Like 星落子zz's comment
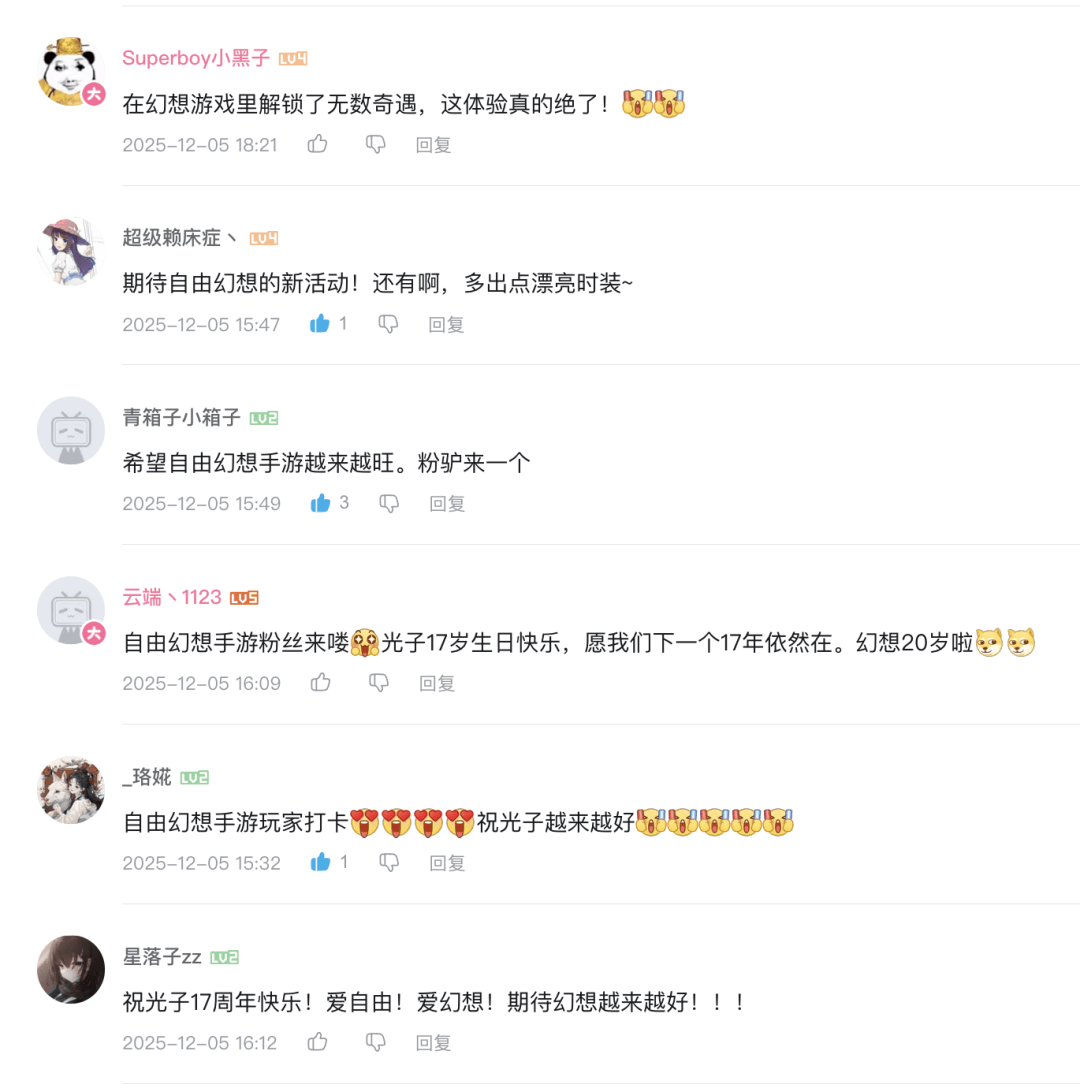This screenshot has height=1088, width=1080. [318, 1042]
